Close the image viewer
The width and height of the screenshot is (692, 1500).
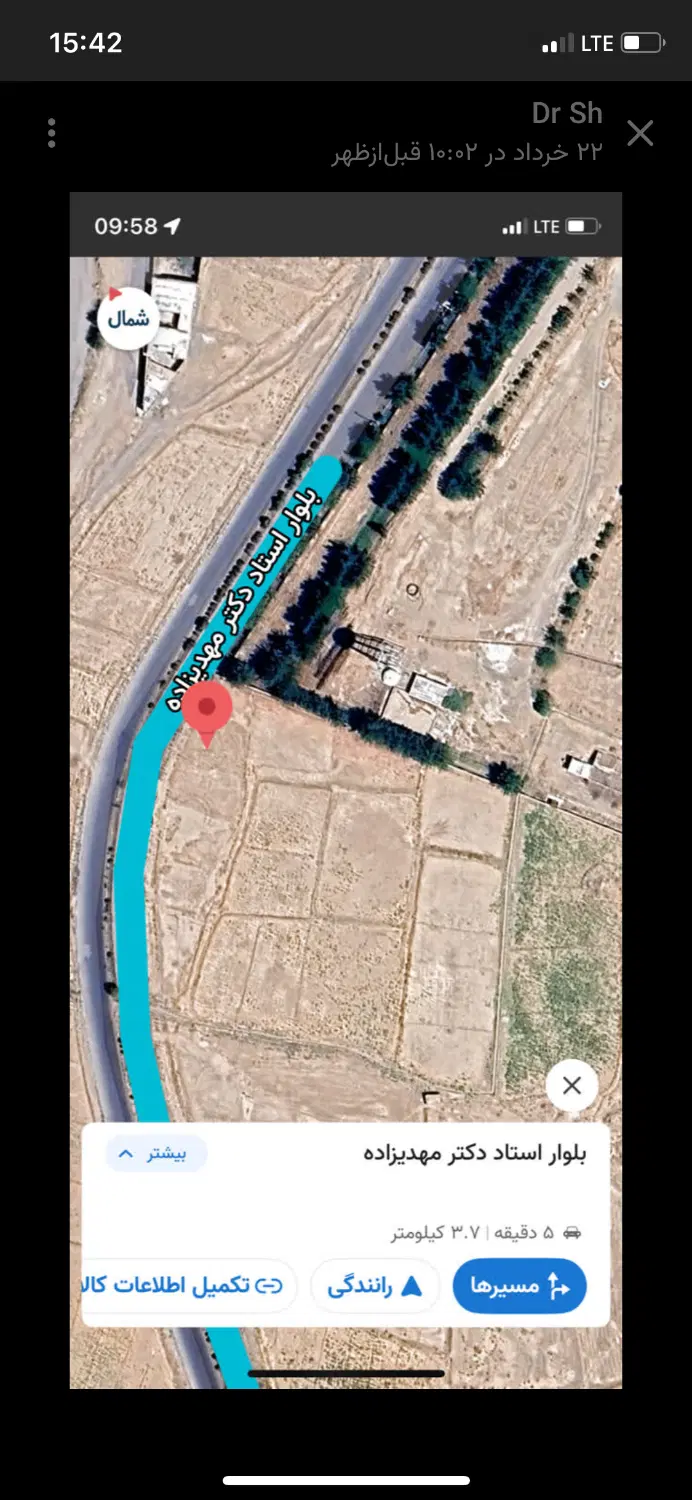pos(640,133)
